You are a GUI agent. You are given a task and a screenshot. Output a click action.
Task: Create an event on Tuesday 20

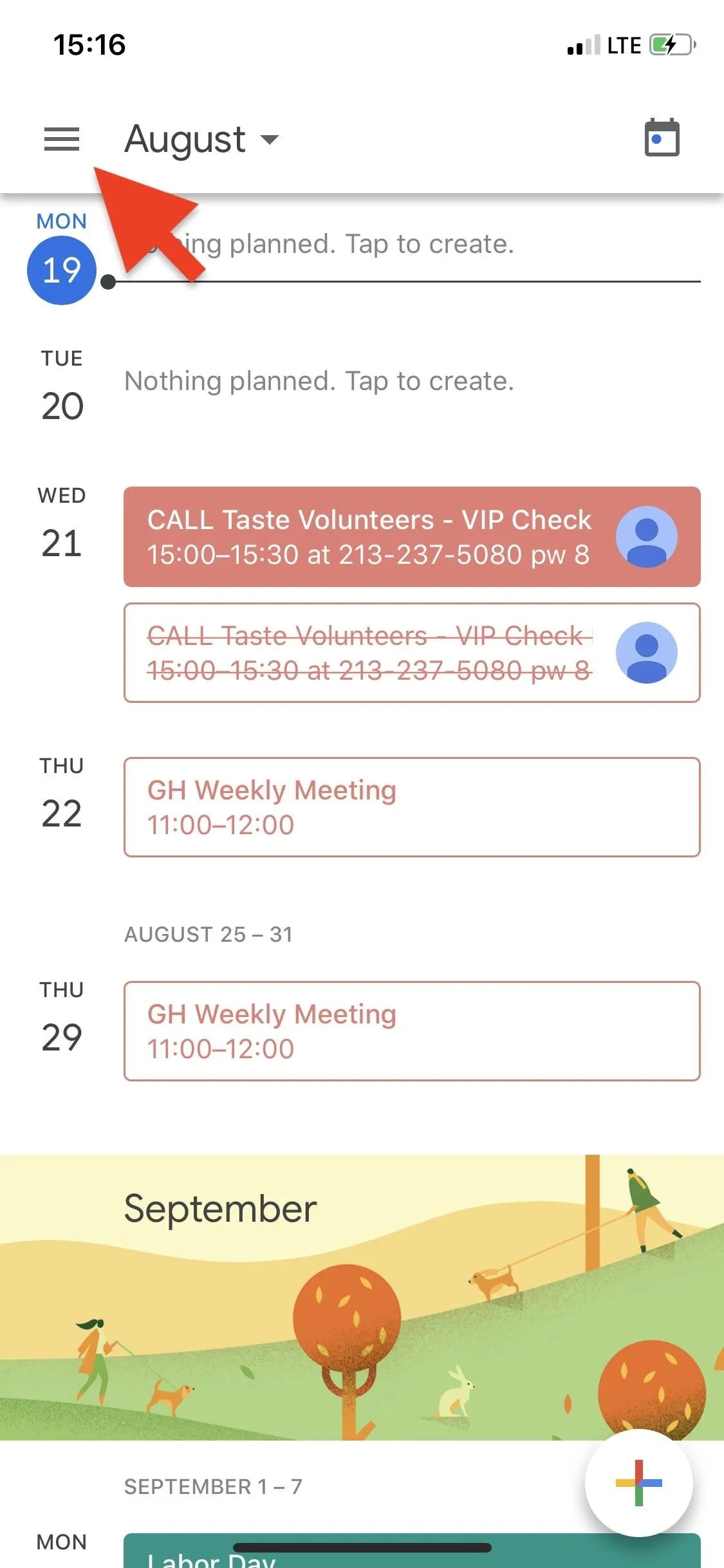click(319, 381)
